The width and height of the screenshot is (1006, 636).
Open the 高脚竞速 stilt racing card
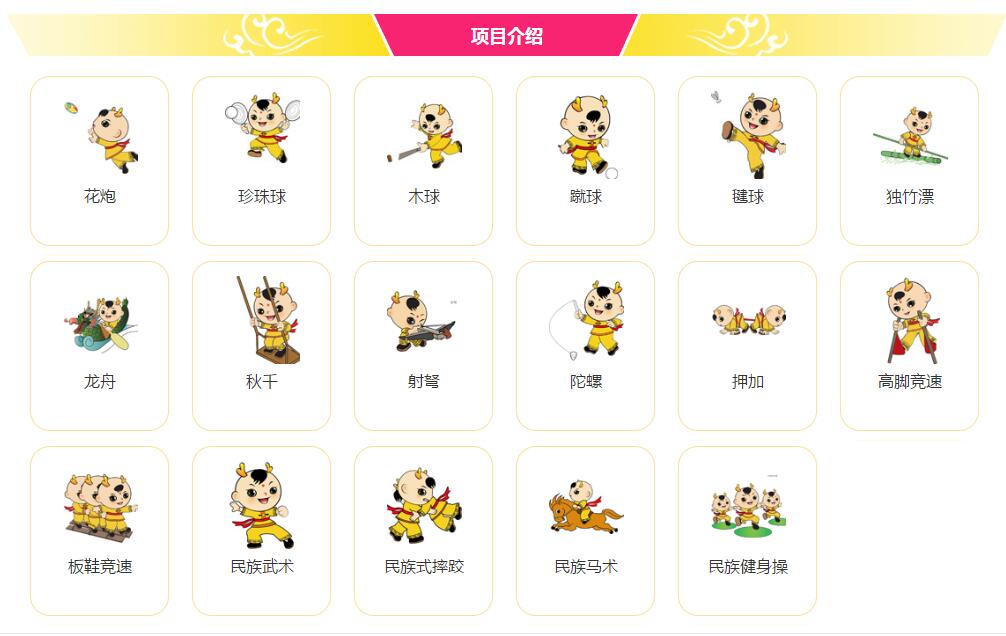click(910, 345)
